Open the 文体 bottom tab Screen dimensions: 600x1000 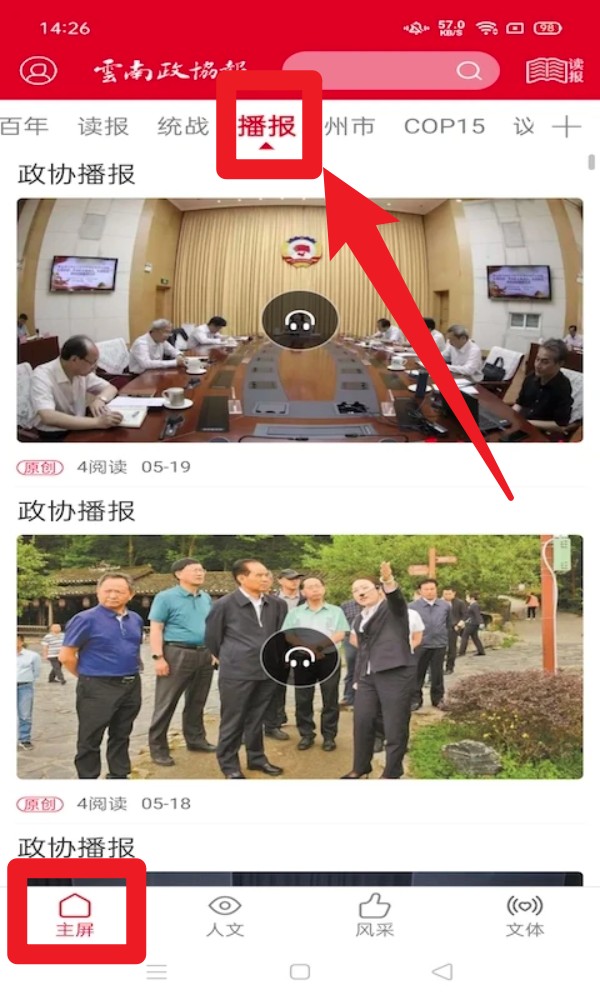click(x=525, y=915)
